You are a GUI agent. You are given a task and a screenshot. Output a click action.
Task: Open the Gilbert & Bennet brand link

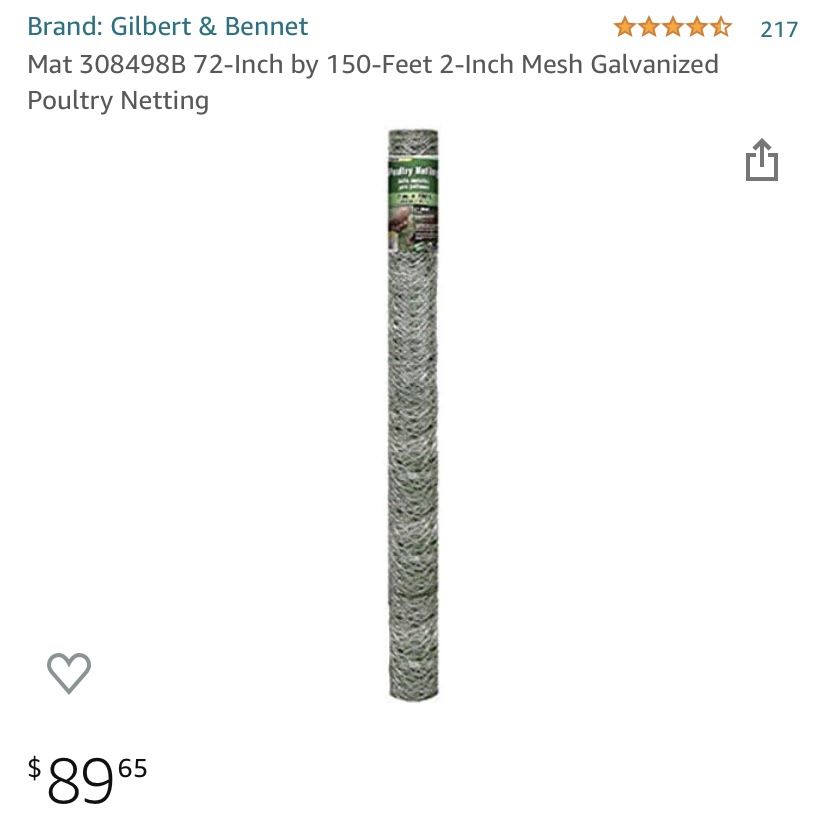point(167,26)
